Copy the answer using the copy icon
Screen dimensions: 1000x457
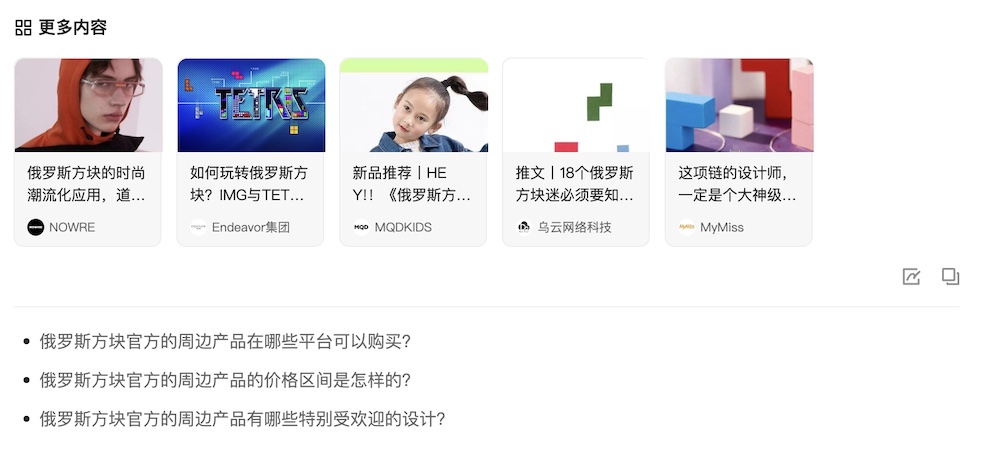[x=950, y=277]
